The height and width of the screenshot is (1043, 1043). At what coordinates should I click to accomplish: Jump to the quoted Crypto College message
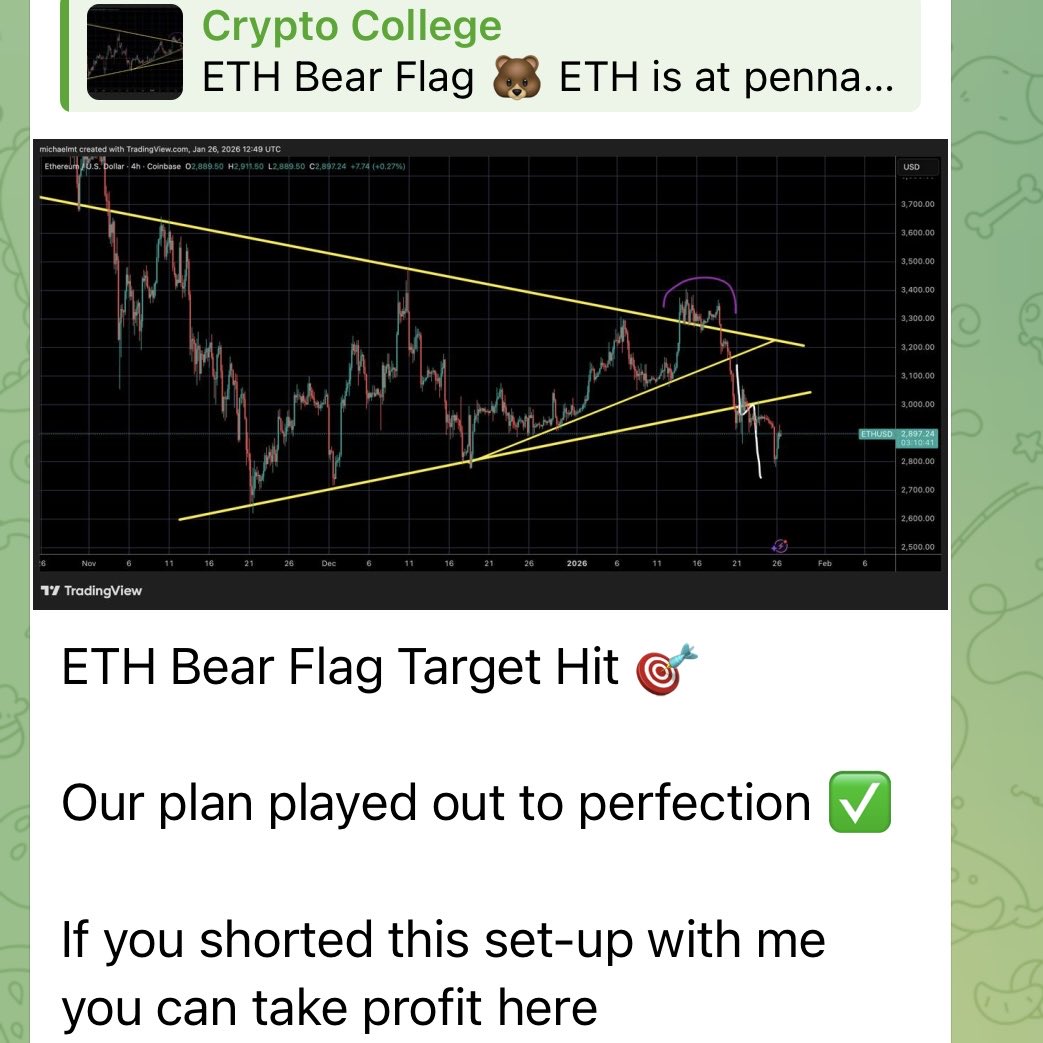point(490,55)
